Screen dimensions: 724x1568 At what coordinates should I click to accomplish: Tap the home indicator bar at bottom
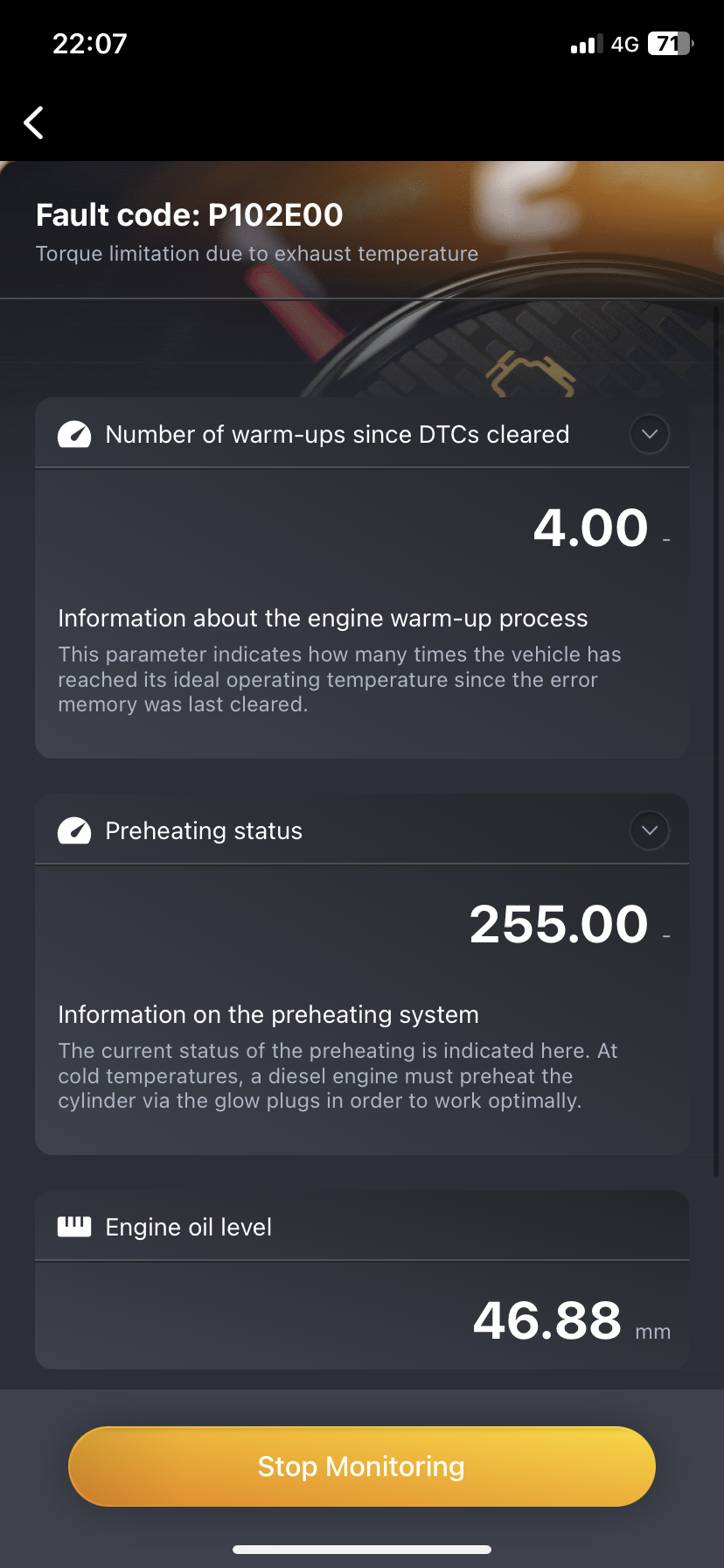[361, 1548]
